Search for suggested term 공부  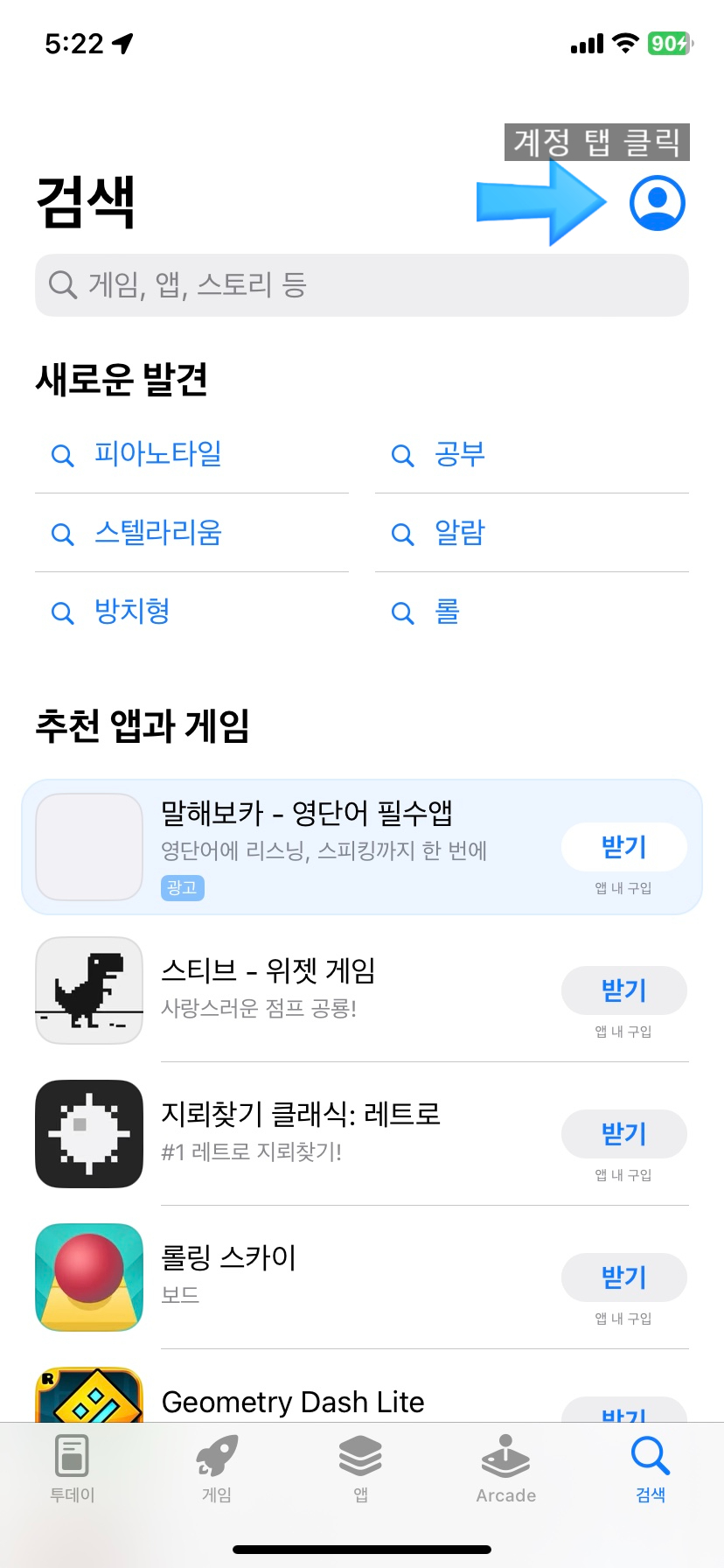tap(459, 454)
